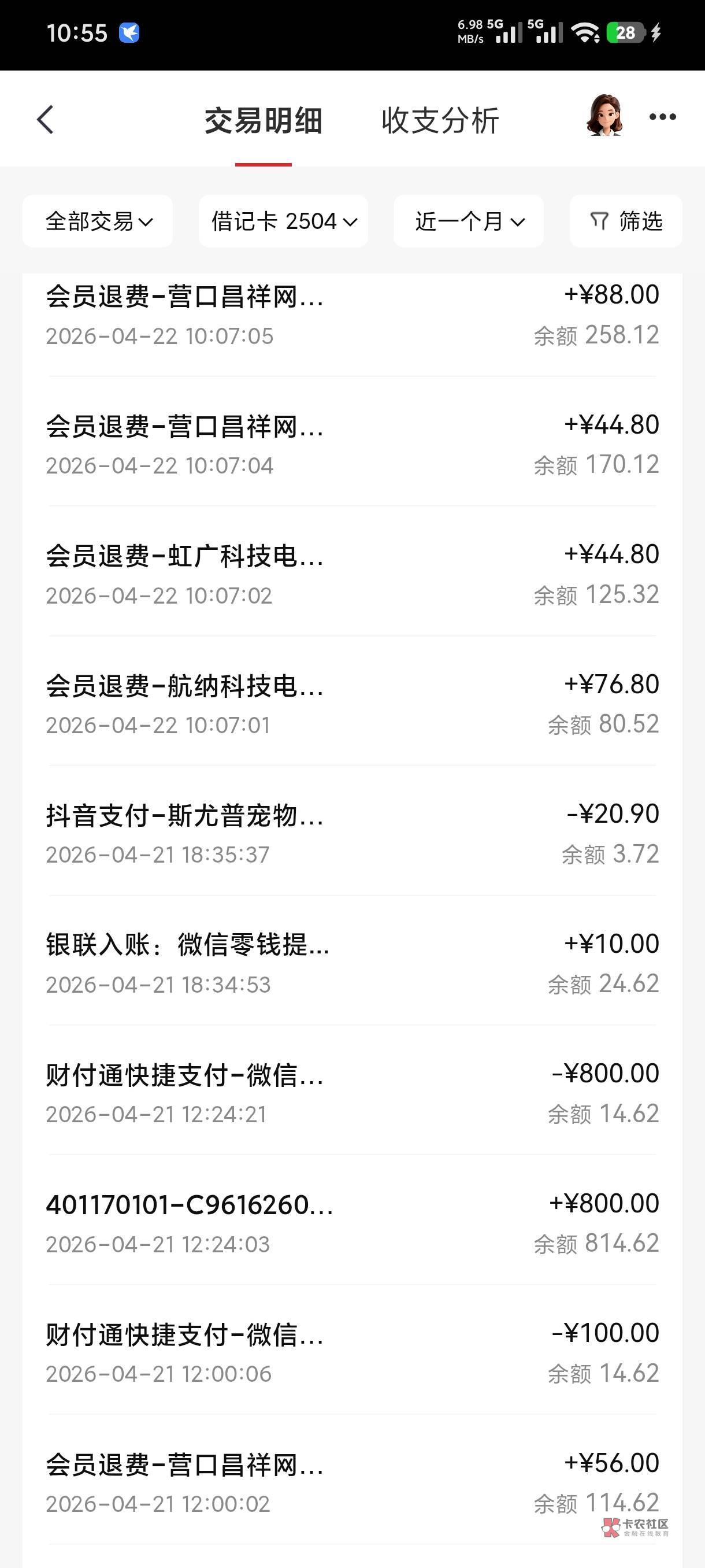Open the +¥88.00 会员退费 transaction
Viewport: 705px width, 1568px height.
pyautogui.click(x=352, y=315)
